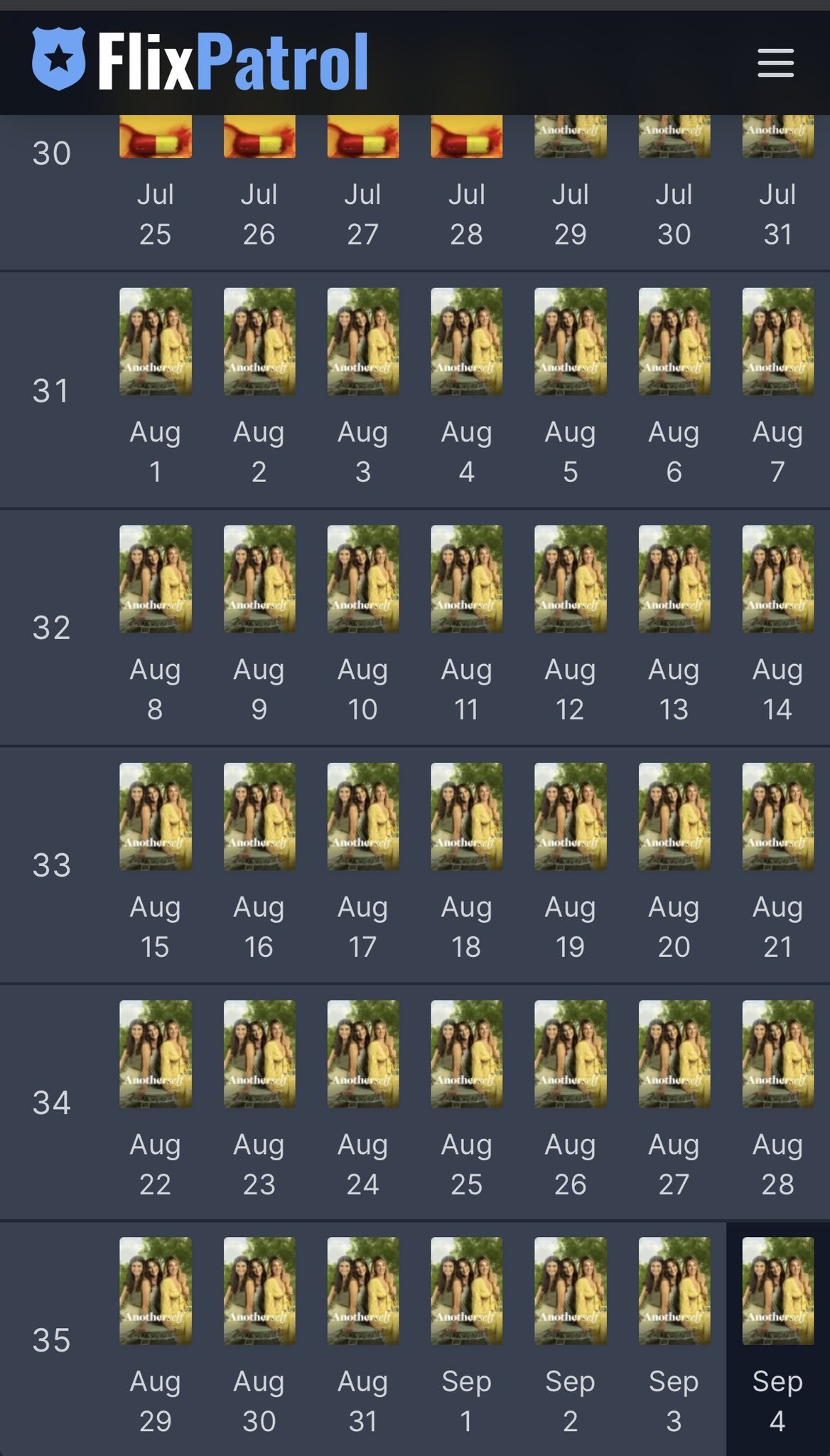View the Another Self title for Aug 15
The image size is (830, 1456).
(155, 816)
